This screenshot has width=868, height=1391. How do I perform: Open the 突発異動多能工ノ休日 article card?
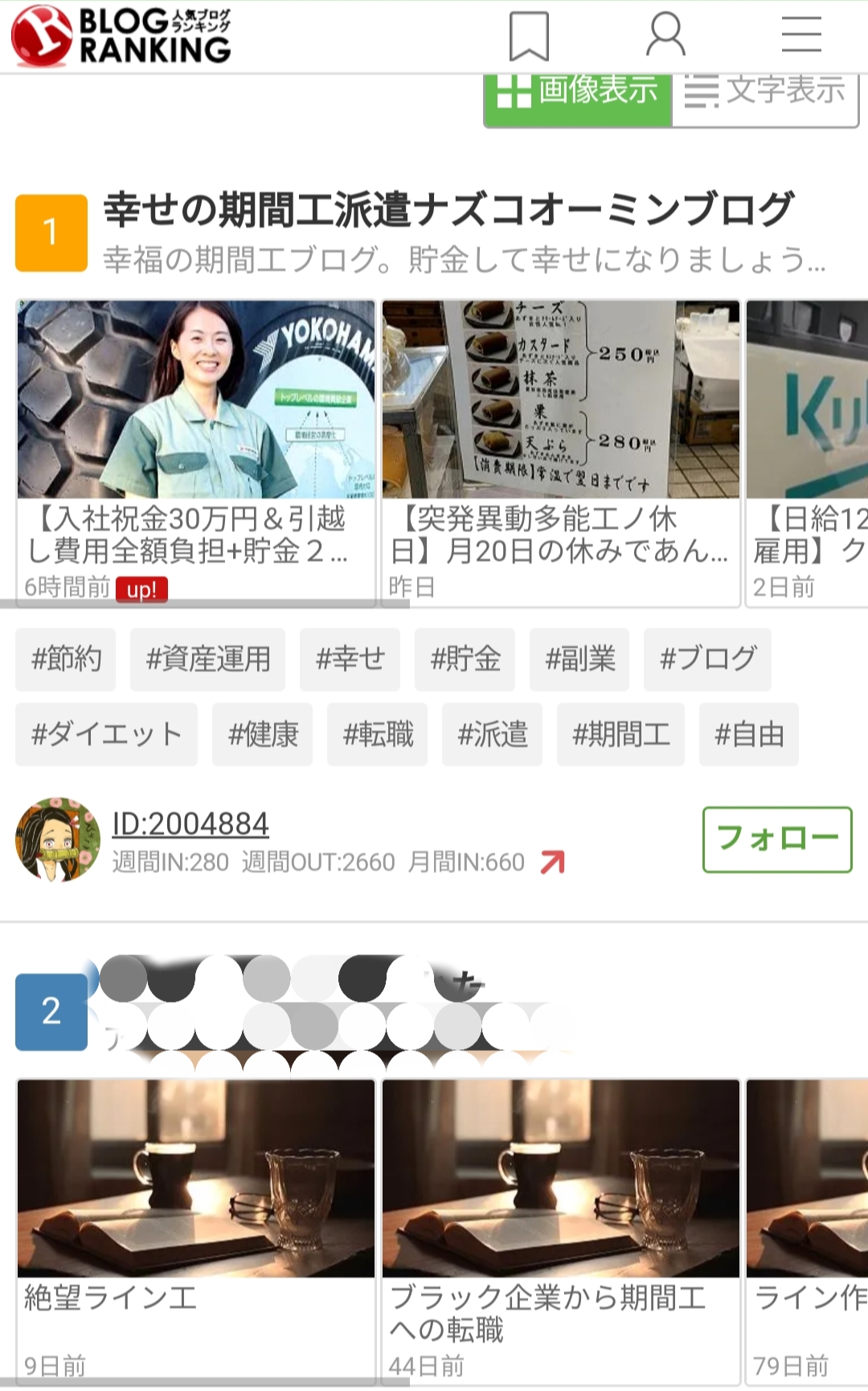coord(561,453)
